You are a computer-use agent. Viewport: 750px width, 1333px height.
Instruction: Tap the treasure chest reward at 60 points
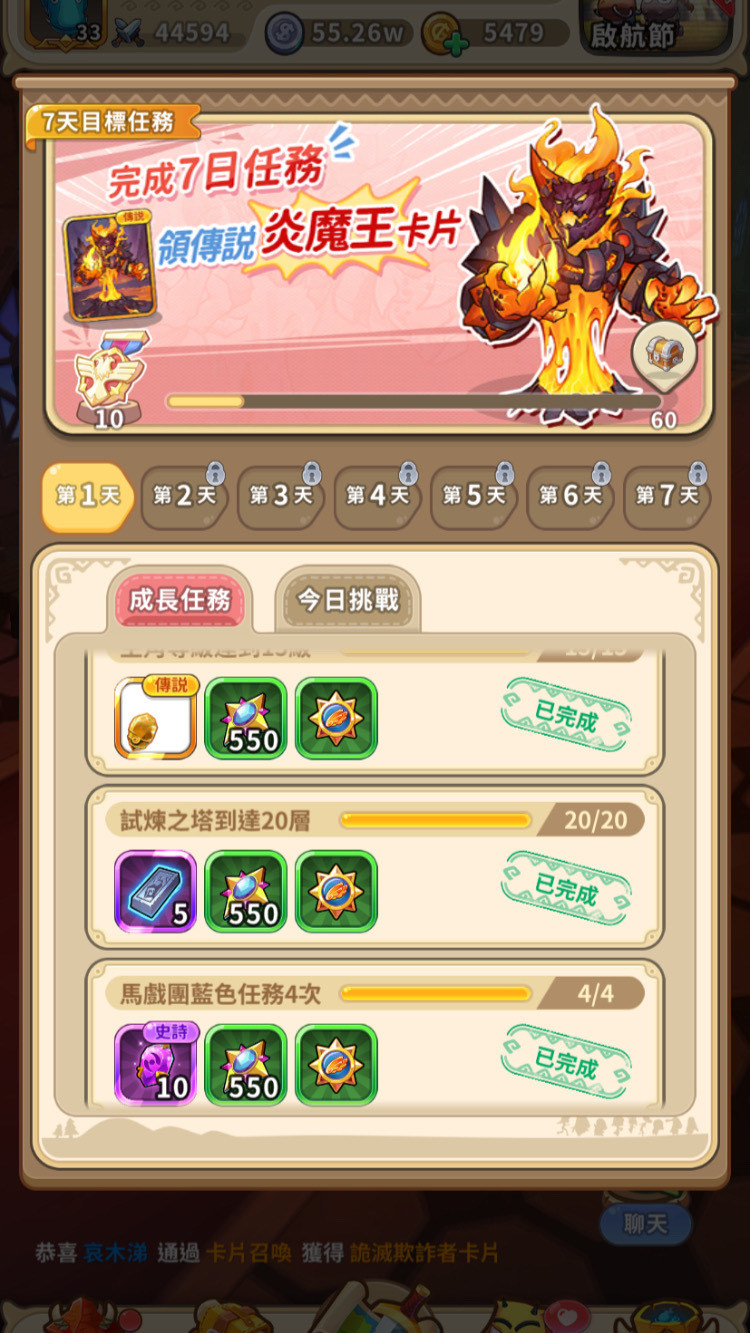pyautogui.click(x=665, y=357)
